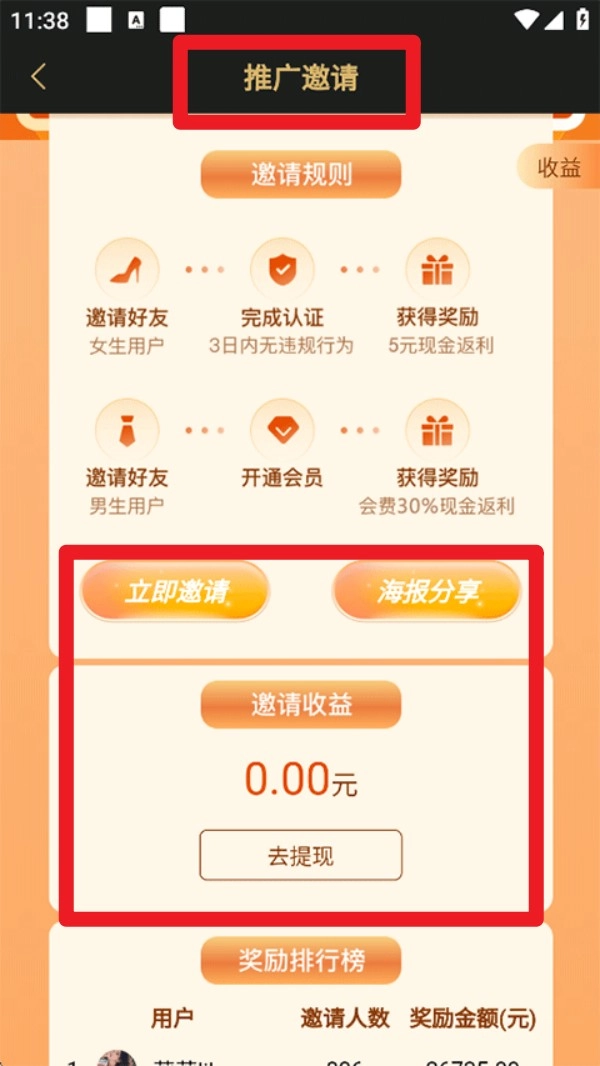Go back using the top-left arrow
The image size is (600, 1066).
point(38,77)
